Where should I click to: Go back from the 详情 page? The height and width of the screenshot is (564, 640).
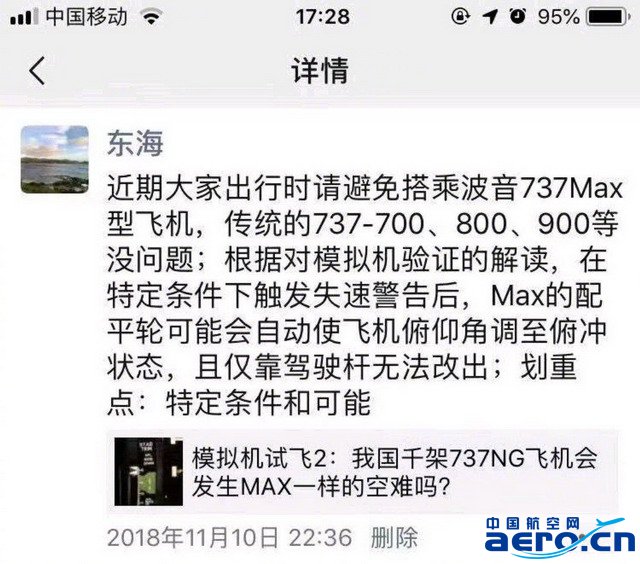click(37, 71)
